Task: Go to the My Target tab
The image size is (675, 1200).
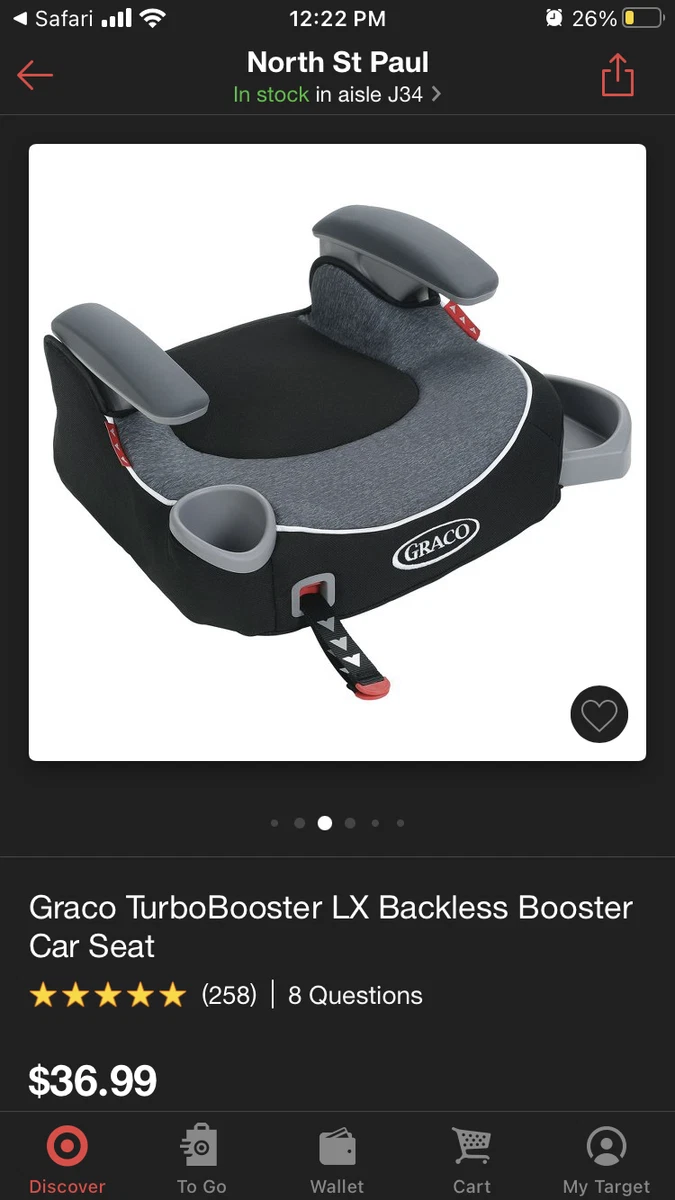Action: 607,1159
